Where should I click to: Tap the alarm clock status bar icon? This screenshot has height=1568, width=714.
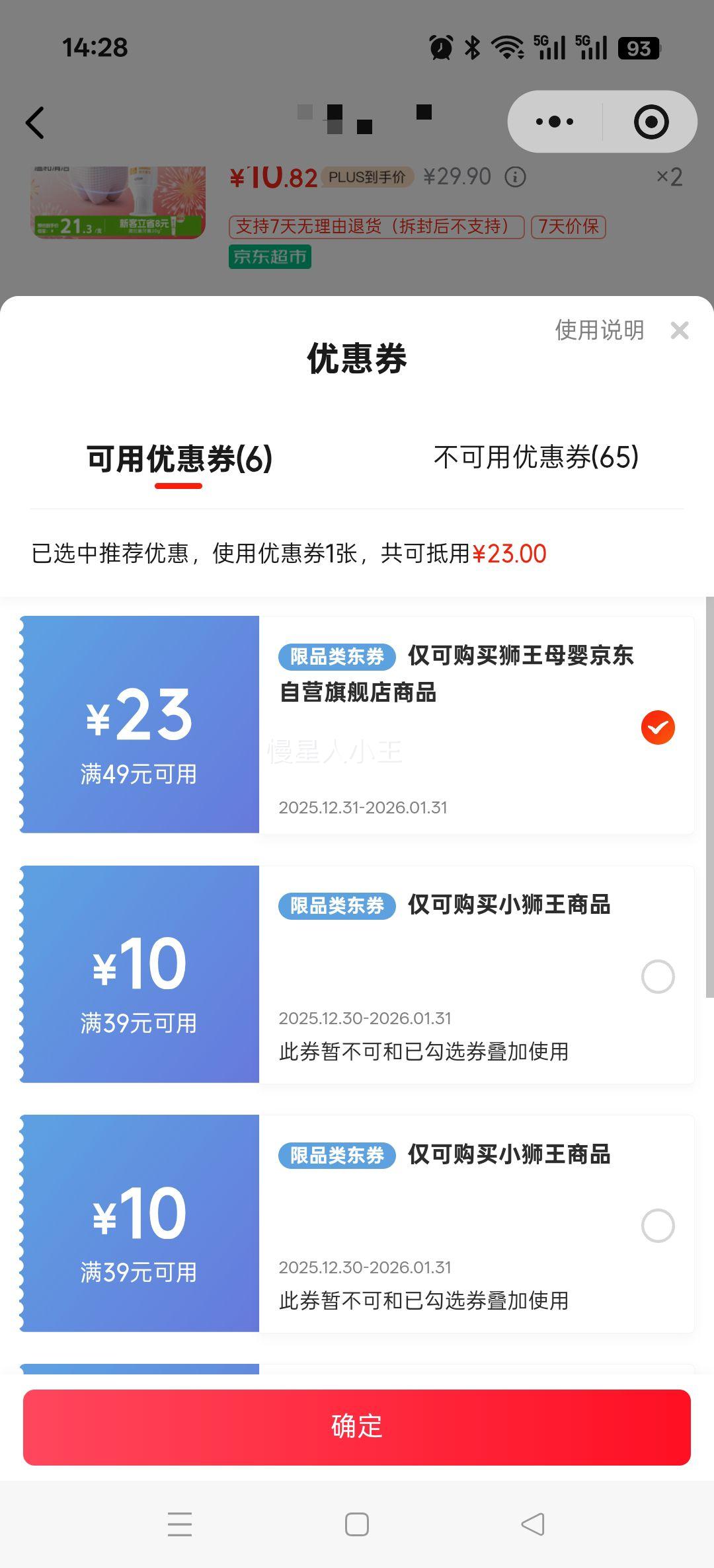click(440, 44)
